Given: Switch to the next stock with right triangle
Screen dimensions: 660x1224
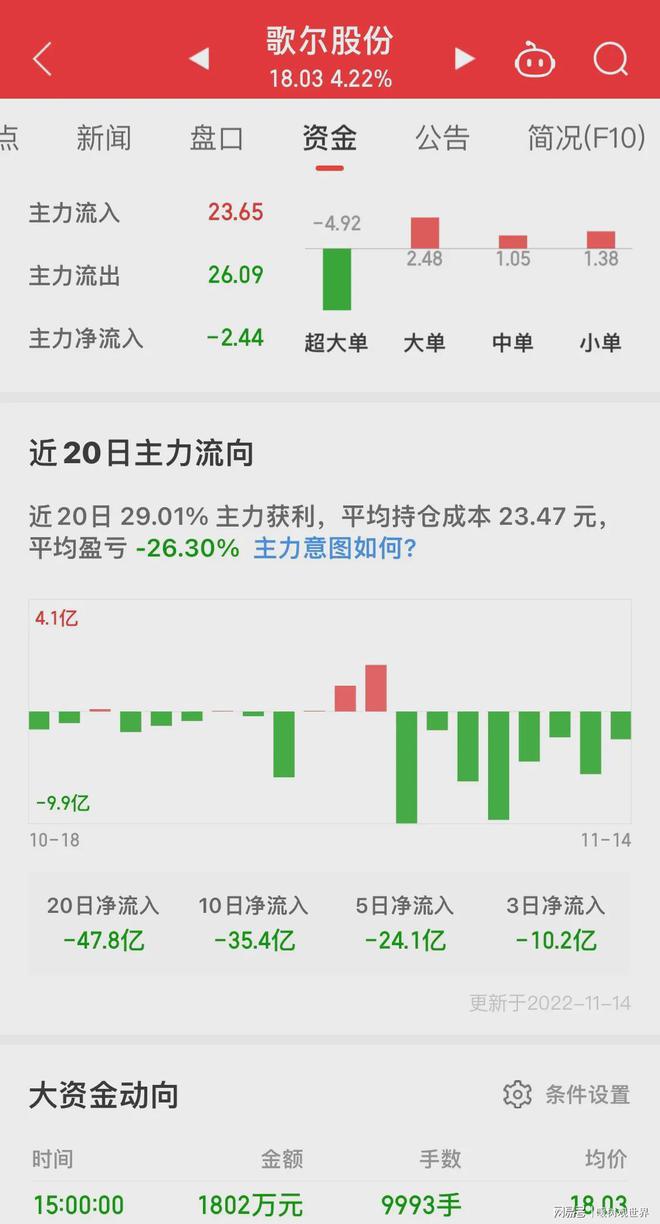Looking at the screenshot, I should pyautogui.click(x=464, y=59).
